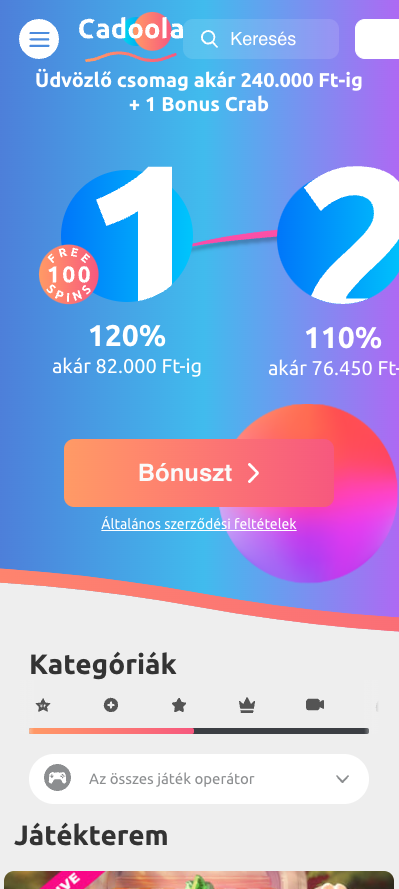The height and width of the screenshot is (889, 399).
Task: Select the outlined star category icon
Action: (43, 705)
